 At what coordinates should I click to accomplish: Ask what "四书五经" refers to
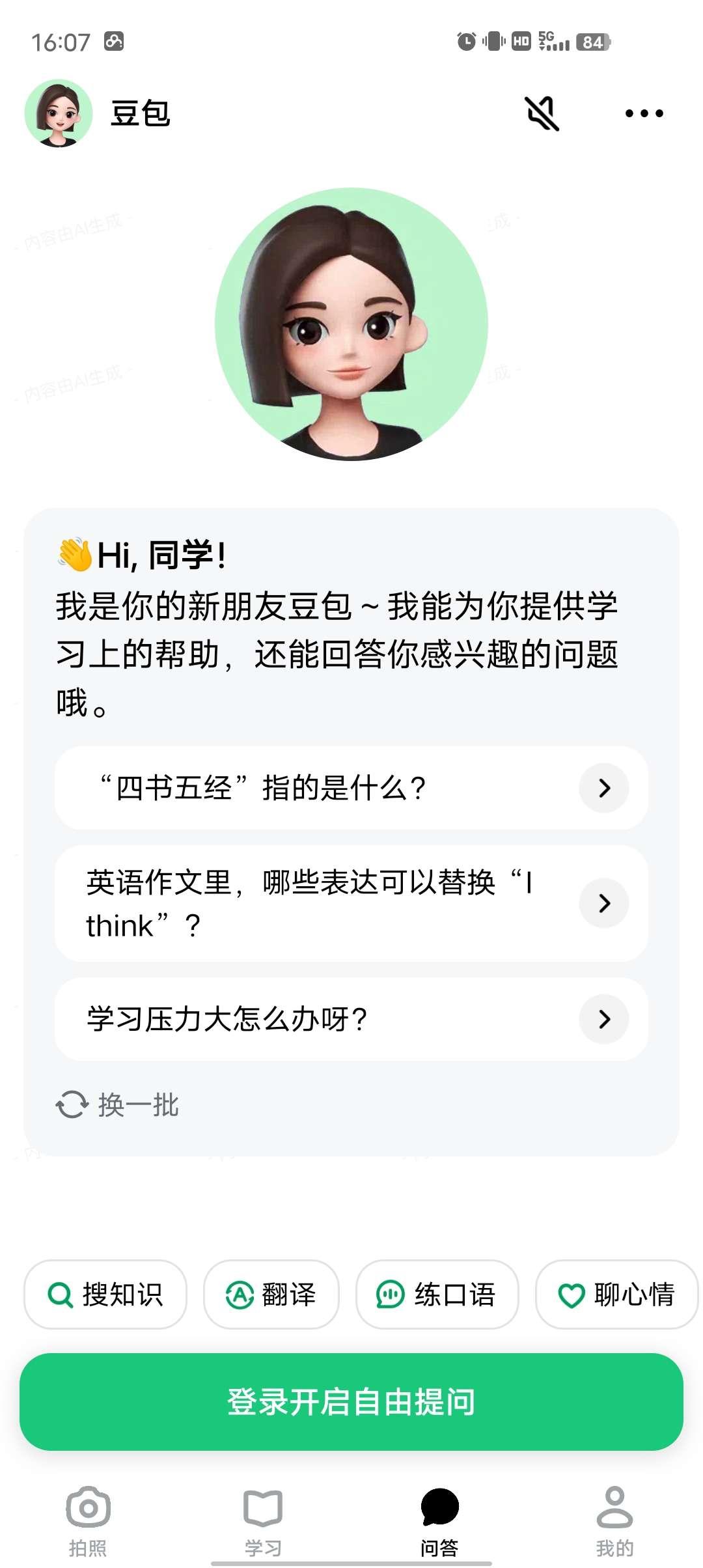351,788
